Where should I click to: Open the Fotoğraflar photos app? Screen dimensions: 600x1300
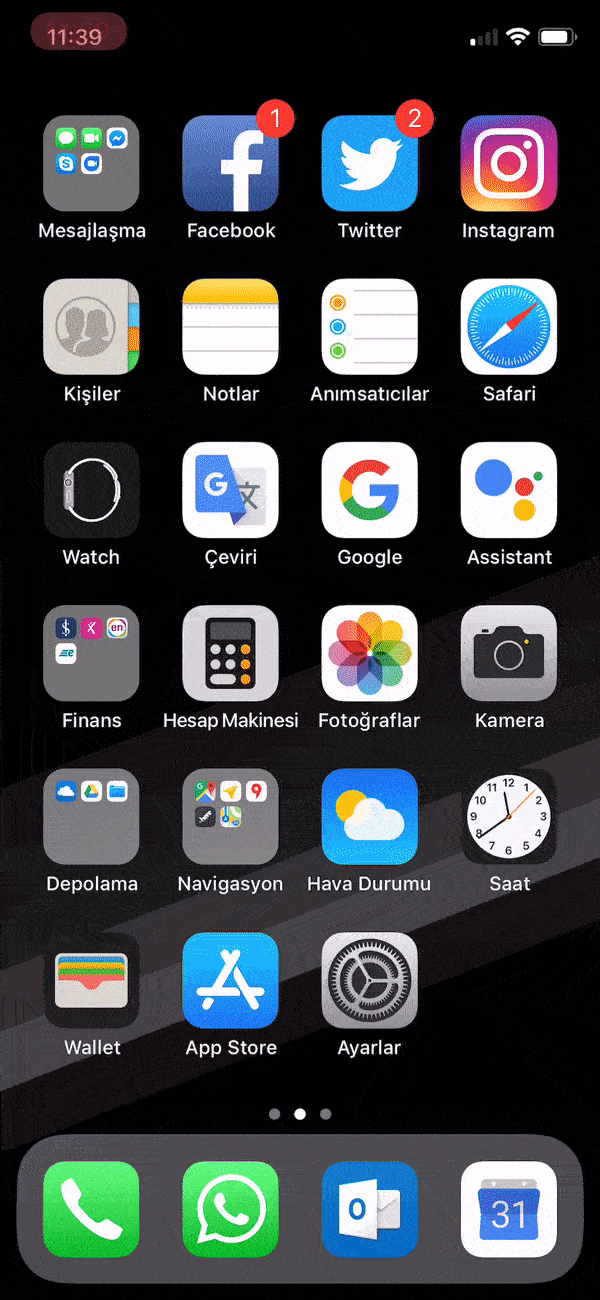pyautogui.click(x=370, y=653)
